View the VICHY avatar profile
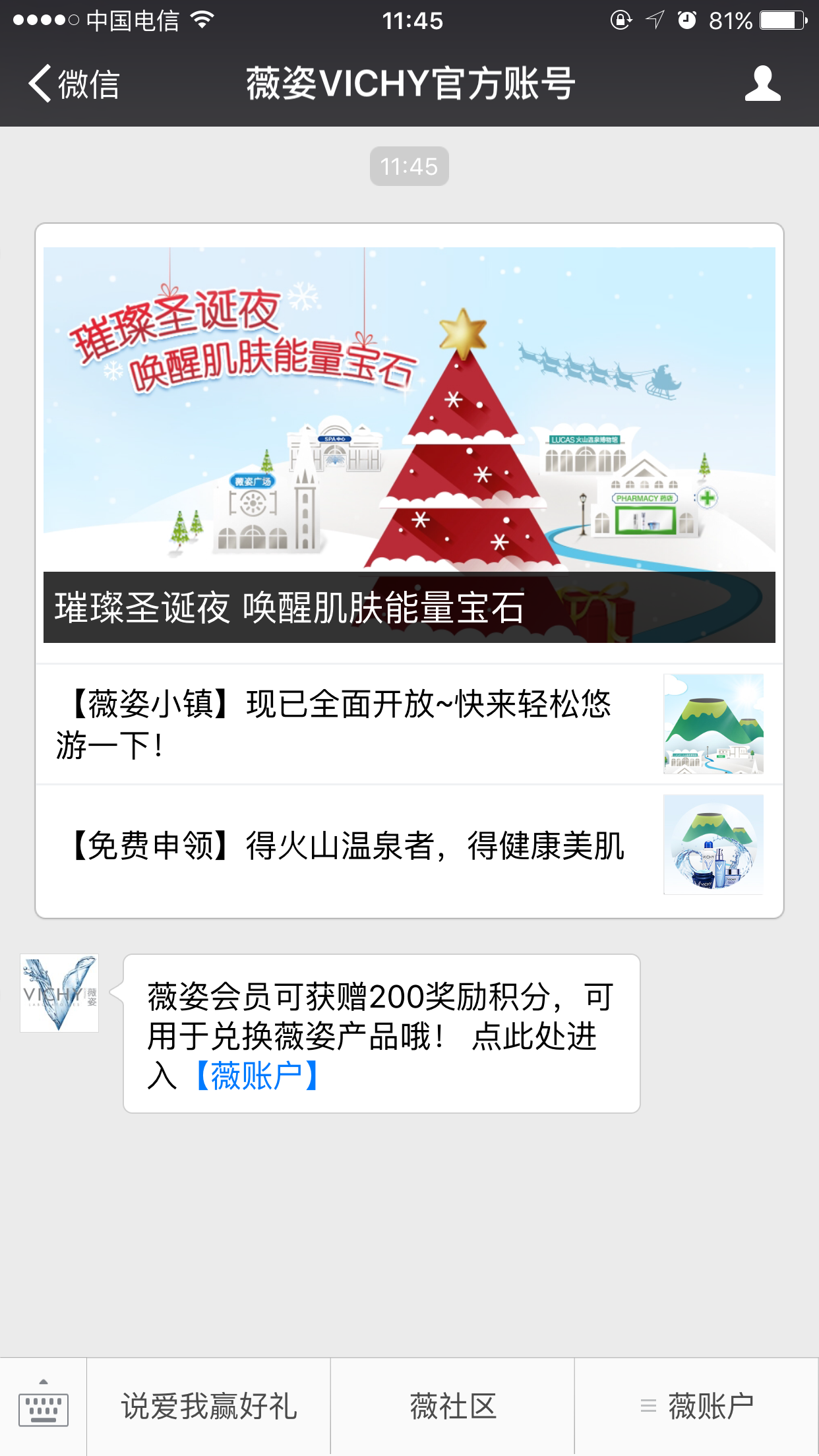The width and height of the screenshot is (819, 1456). 59,993
